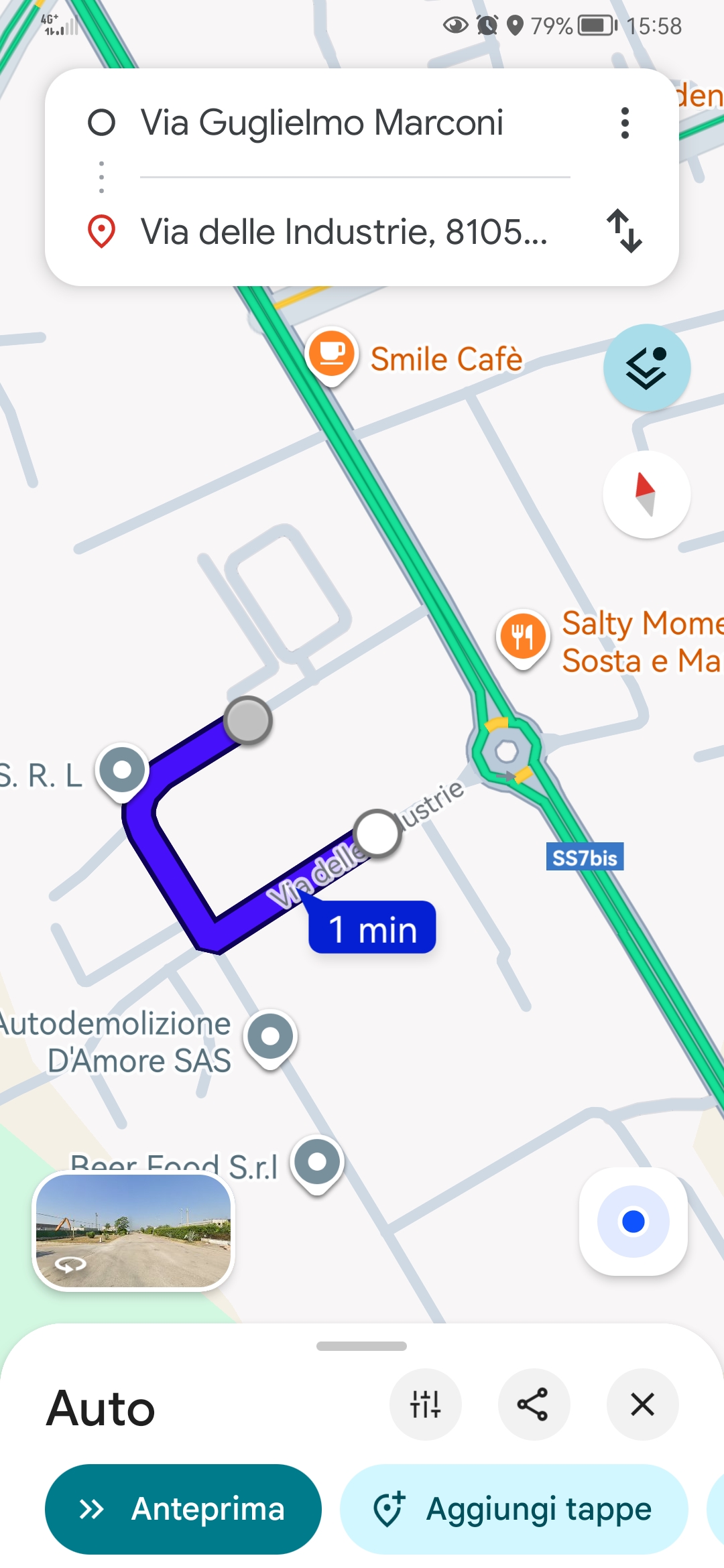The image size is (724, 1568).
Task: Close the directions with the X button
Action: 642,1404
